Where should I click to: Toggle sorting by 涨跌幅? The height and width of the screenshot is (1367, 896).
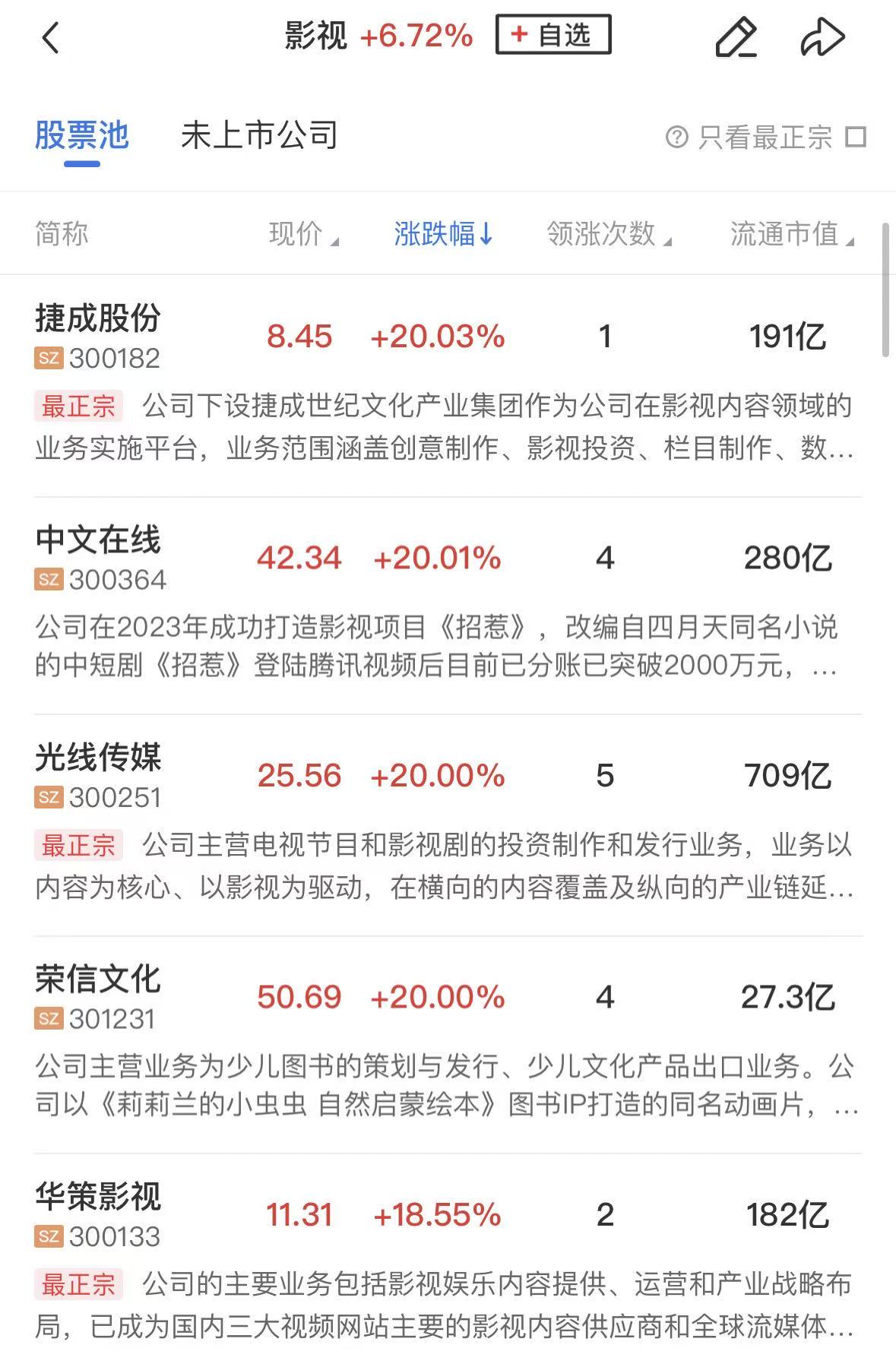(443, 234)
